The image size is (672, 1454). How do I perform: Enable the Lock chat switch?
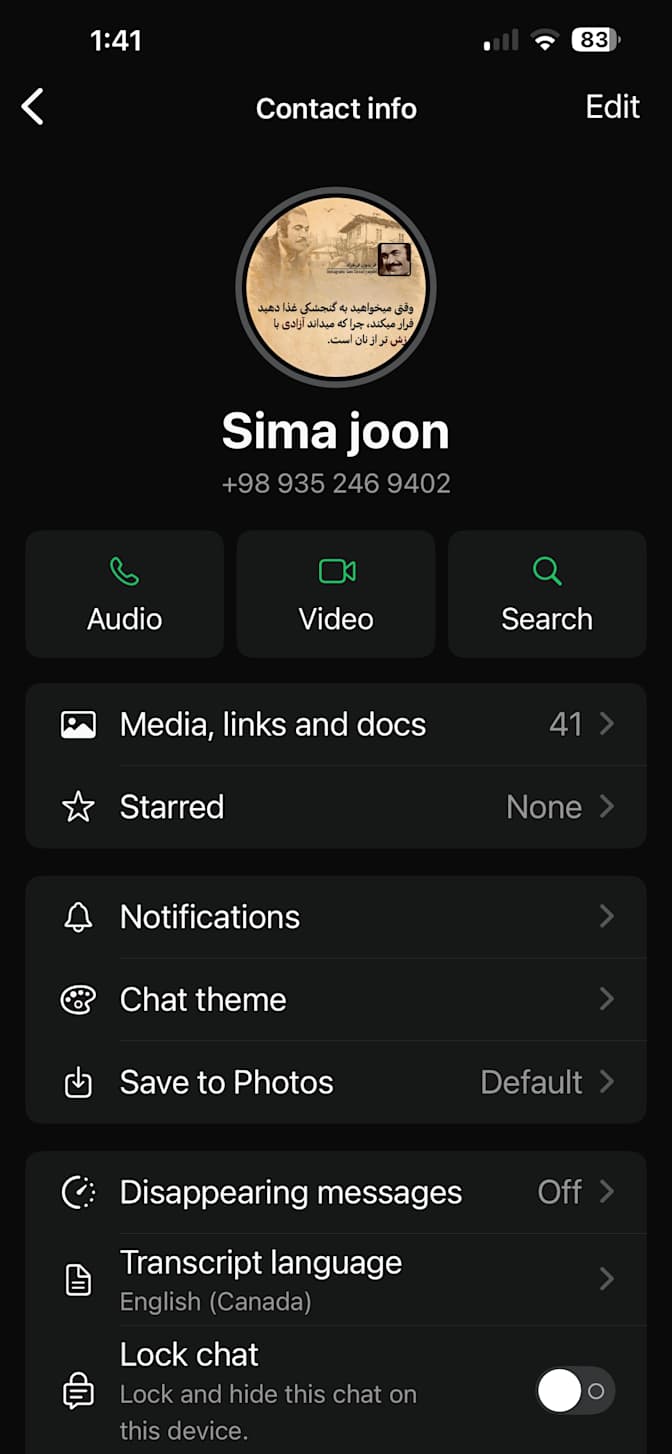[x=575, y=1390]
